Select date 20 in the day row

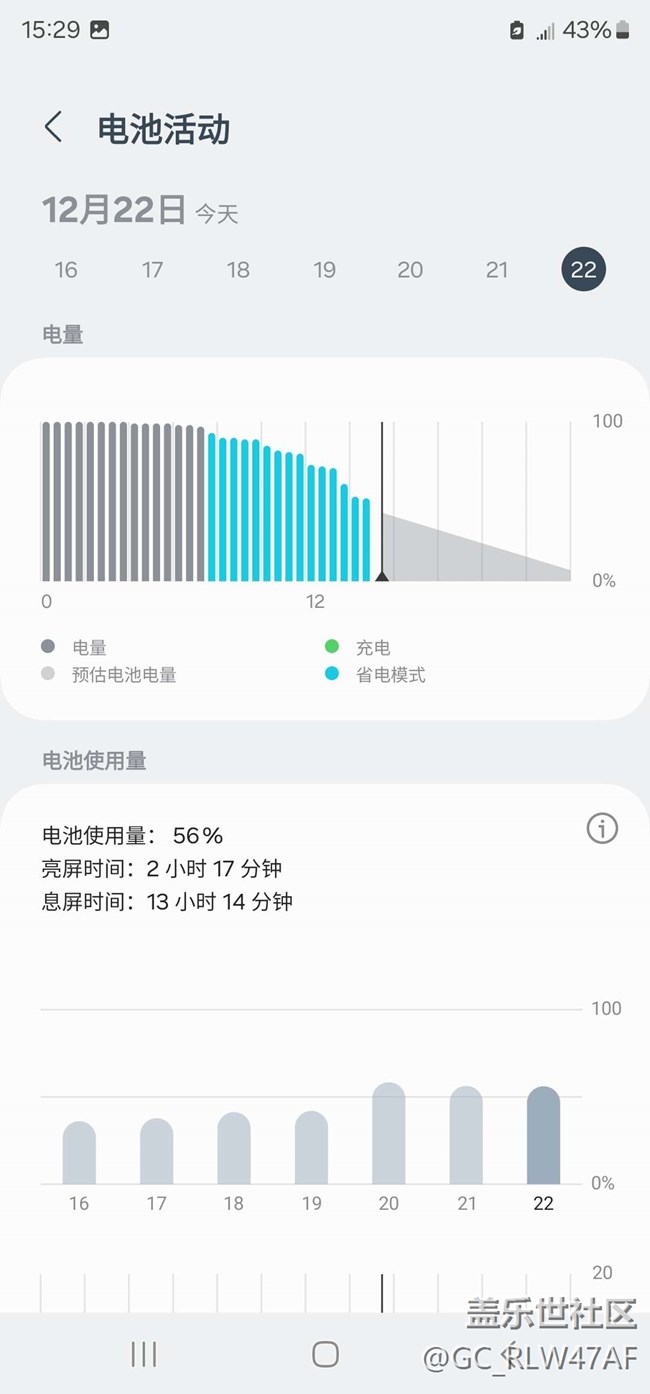[410, 270]
